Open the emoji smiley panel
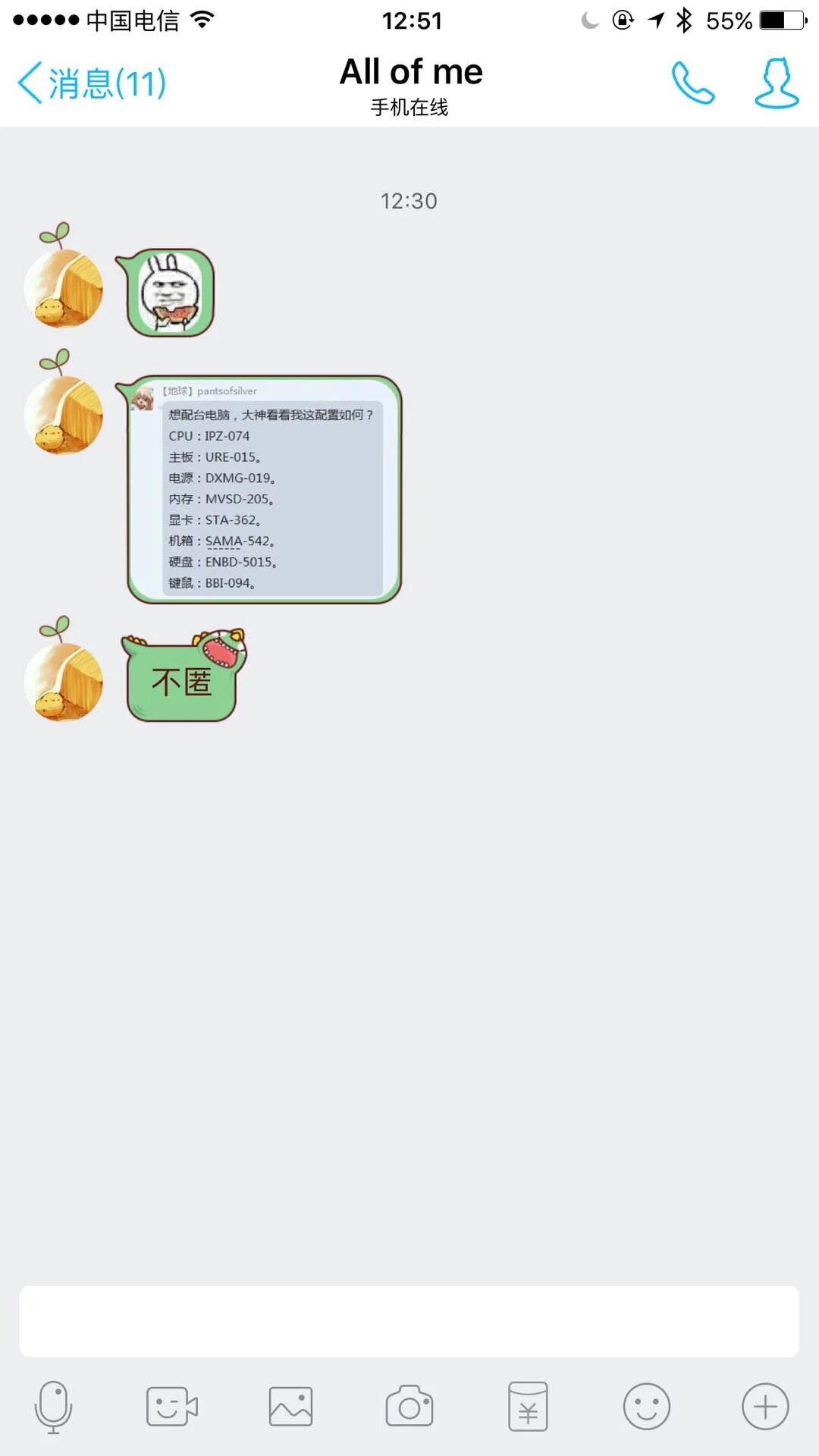This screenshot has width=819, height=1456. pos(646,1407)
